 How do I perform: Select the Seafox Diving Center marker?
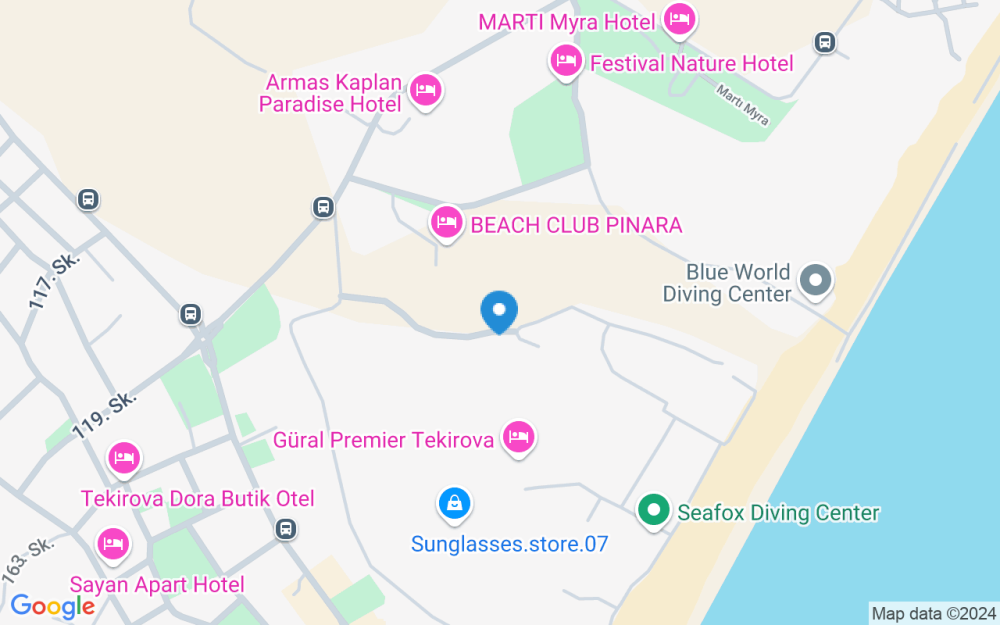[x=654, y=511]
